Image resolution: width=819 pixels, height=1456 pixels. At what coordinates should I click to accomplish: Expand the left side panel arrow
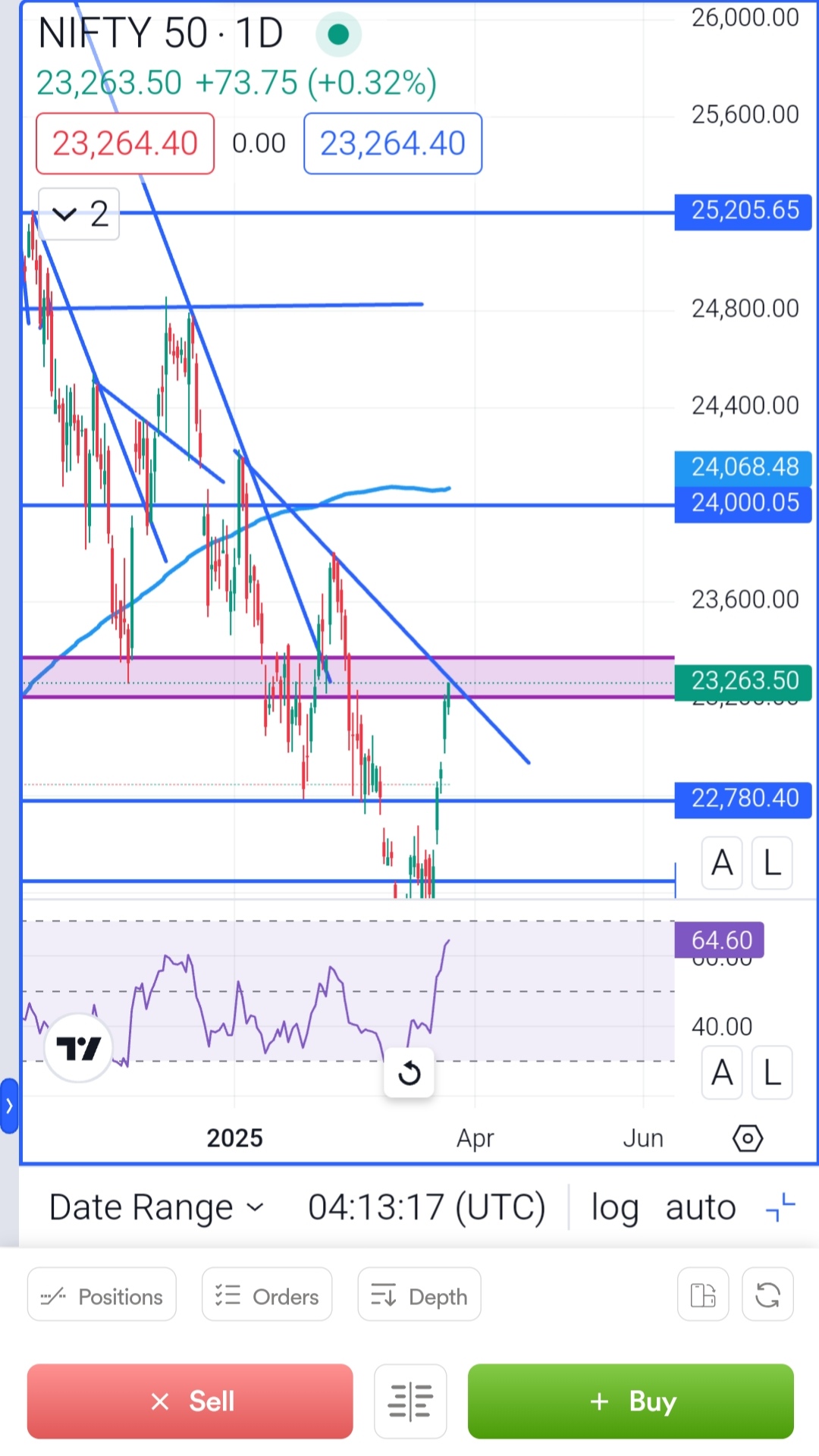(9, 1106)
